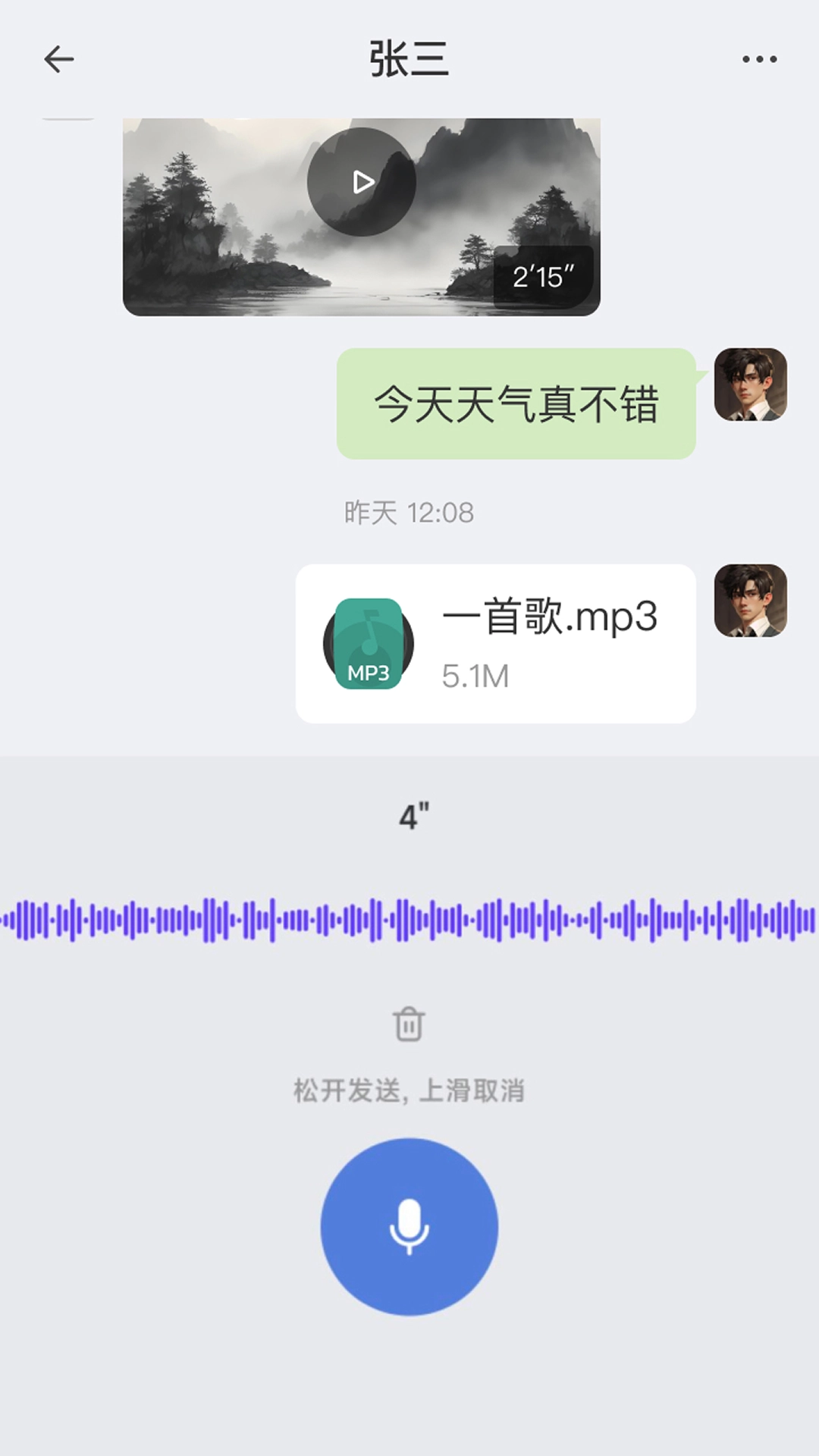The width and height of the screenshot is (819, 1456).
Task: Go back from the chat with 张三
Action: (58, 59)
